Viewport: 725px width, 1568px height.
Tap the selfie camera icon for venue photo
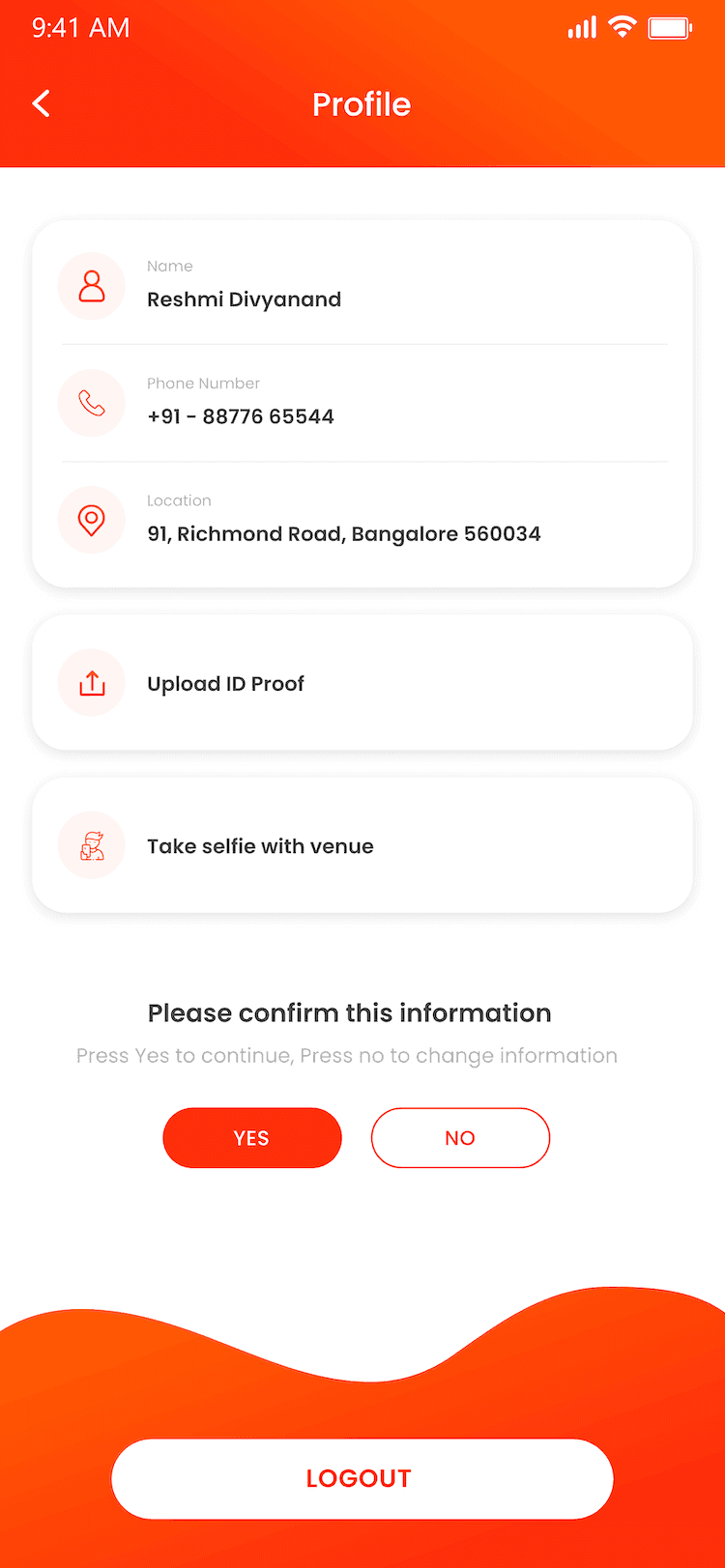click(91, 845)
